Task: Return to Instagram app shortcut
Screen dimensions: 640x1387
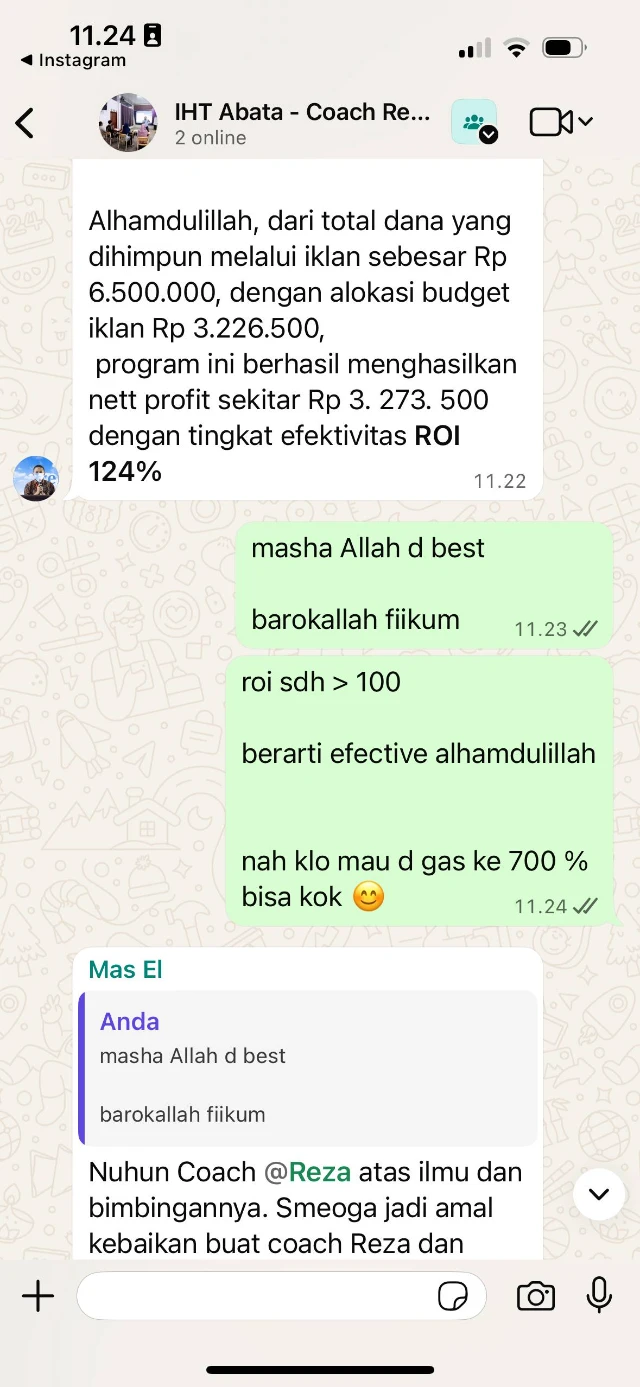Action: 73,61
